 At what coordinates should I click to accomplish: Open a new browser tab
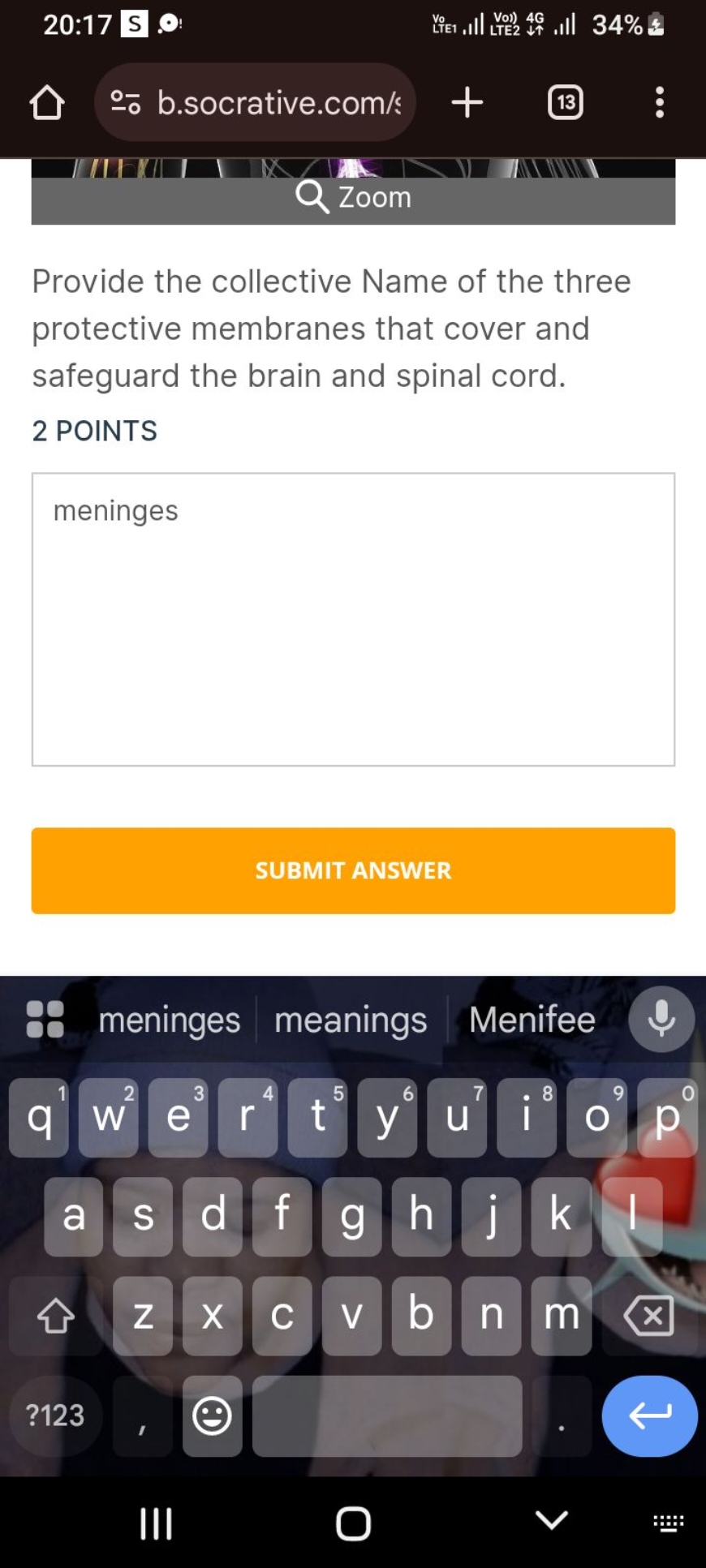click(467, 103)
